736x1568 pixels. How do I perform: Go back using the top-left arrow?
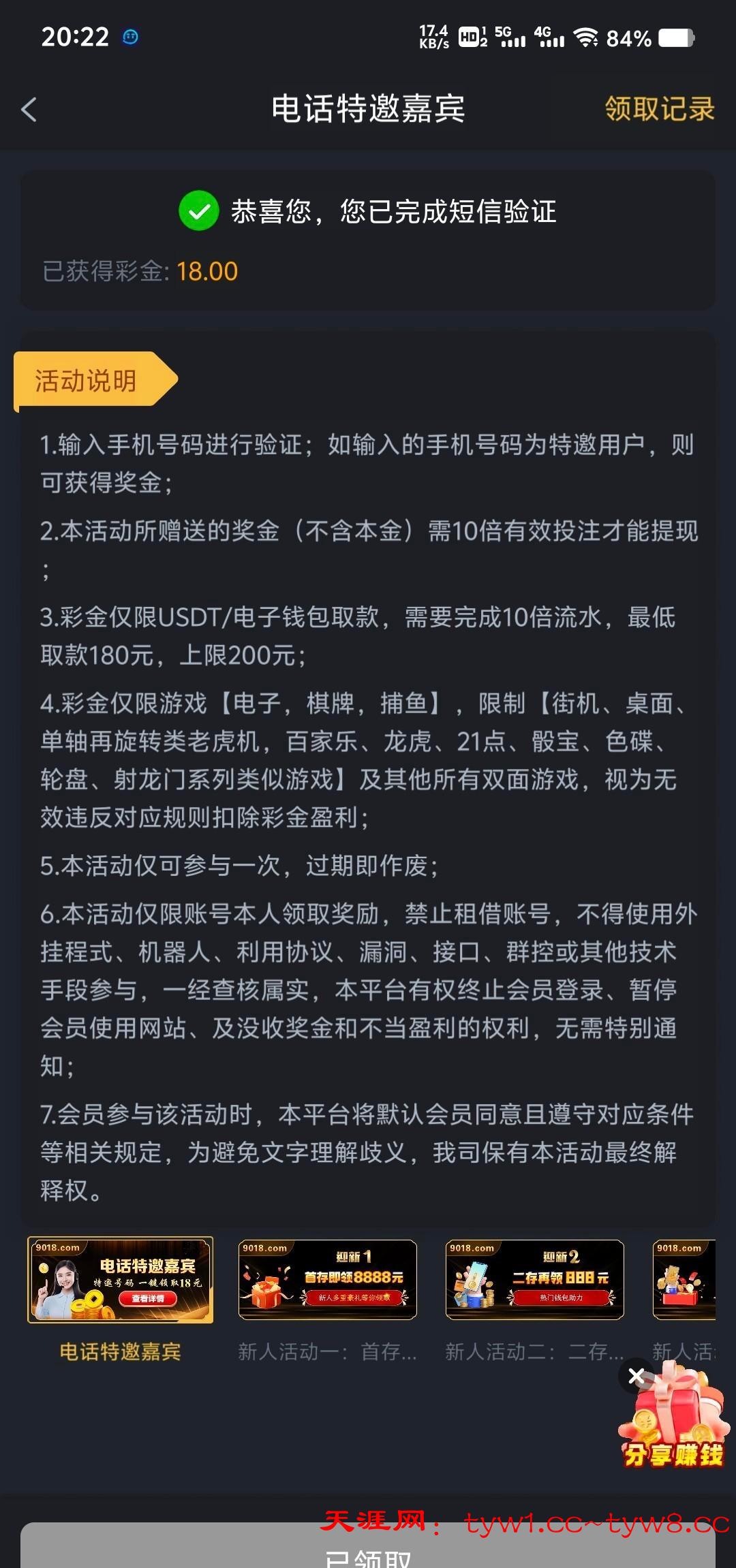tap(29, 109)
